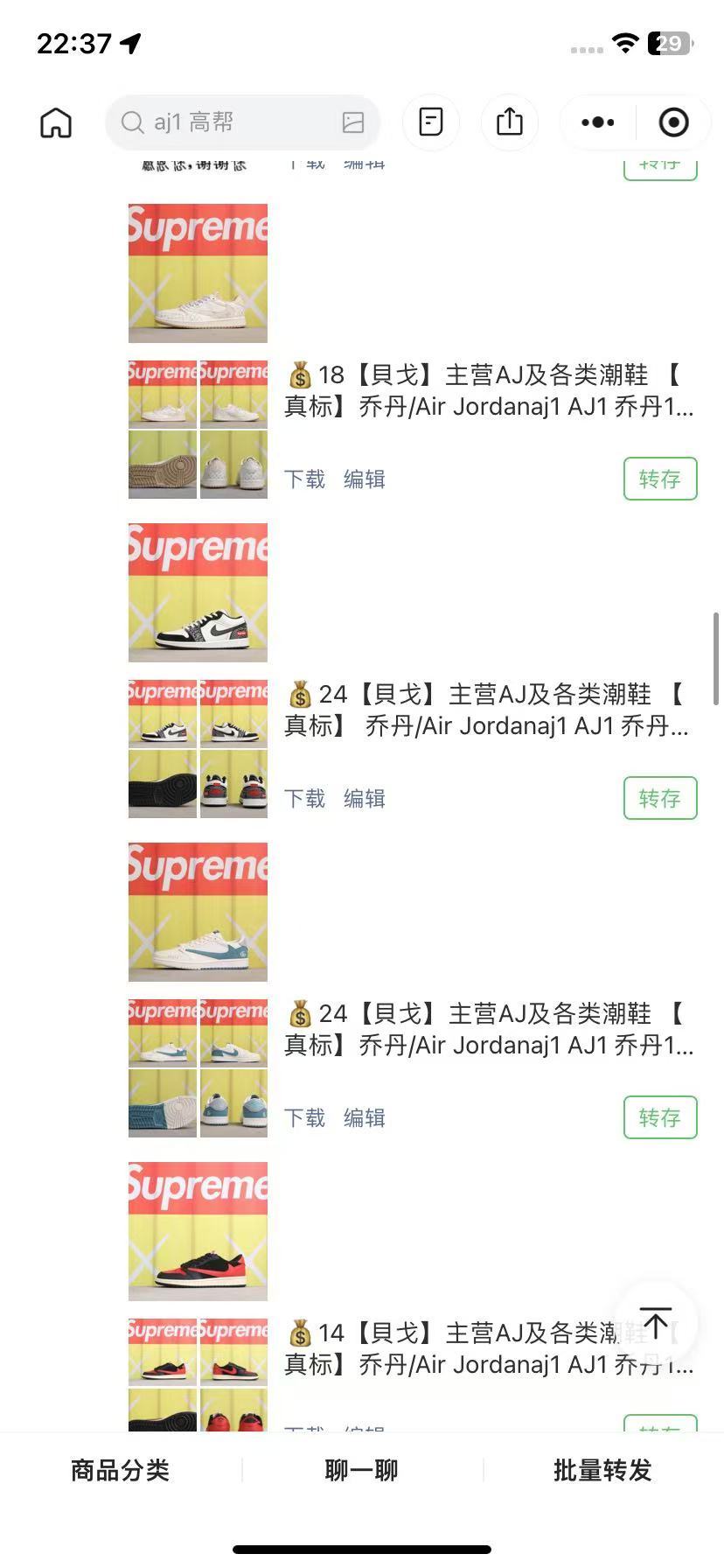The width and height of the screenshot is (724, 1568).
Task: Search by image icon in search bar
Action: click(353, 122)
